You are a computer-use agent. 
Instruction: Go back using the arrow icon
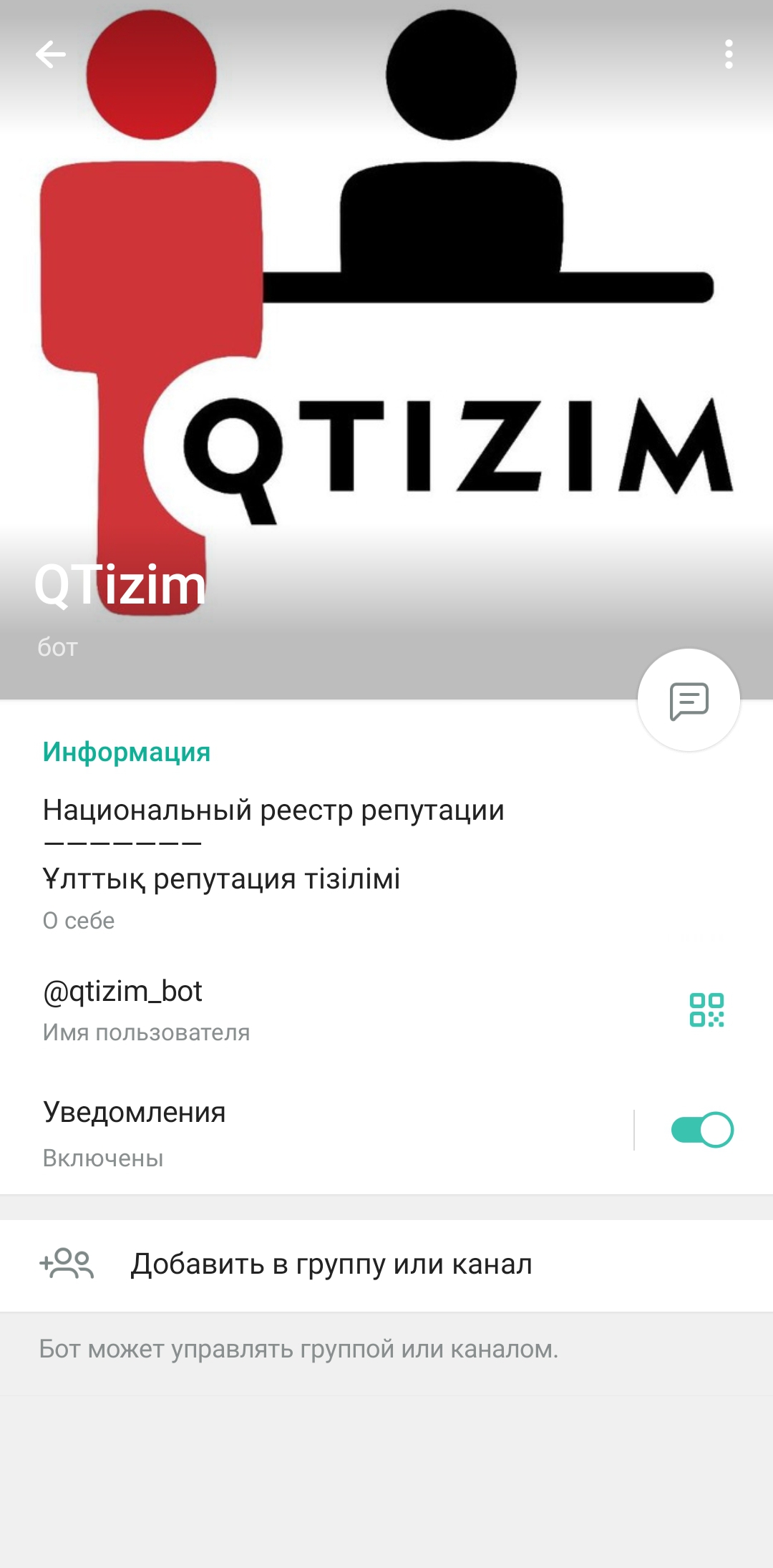tap(50, 54)
